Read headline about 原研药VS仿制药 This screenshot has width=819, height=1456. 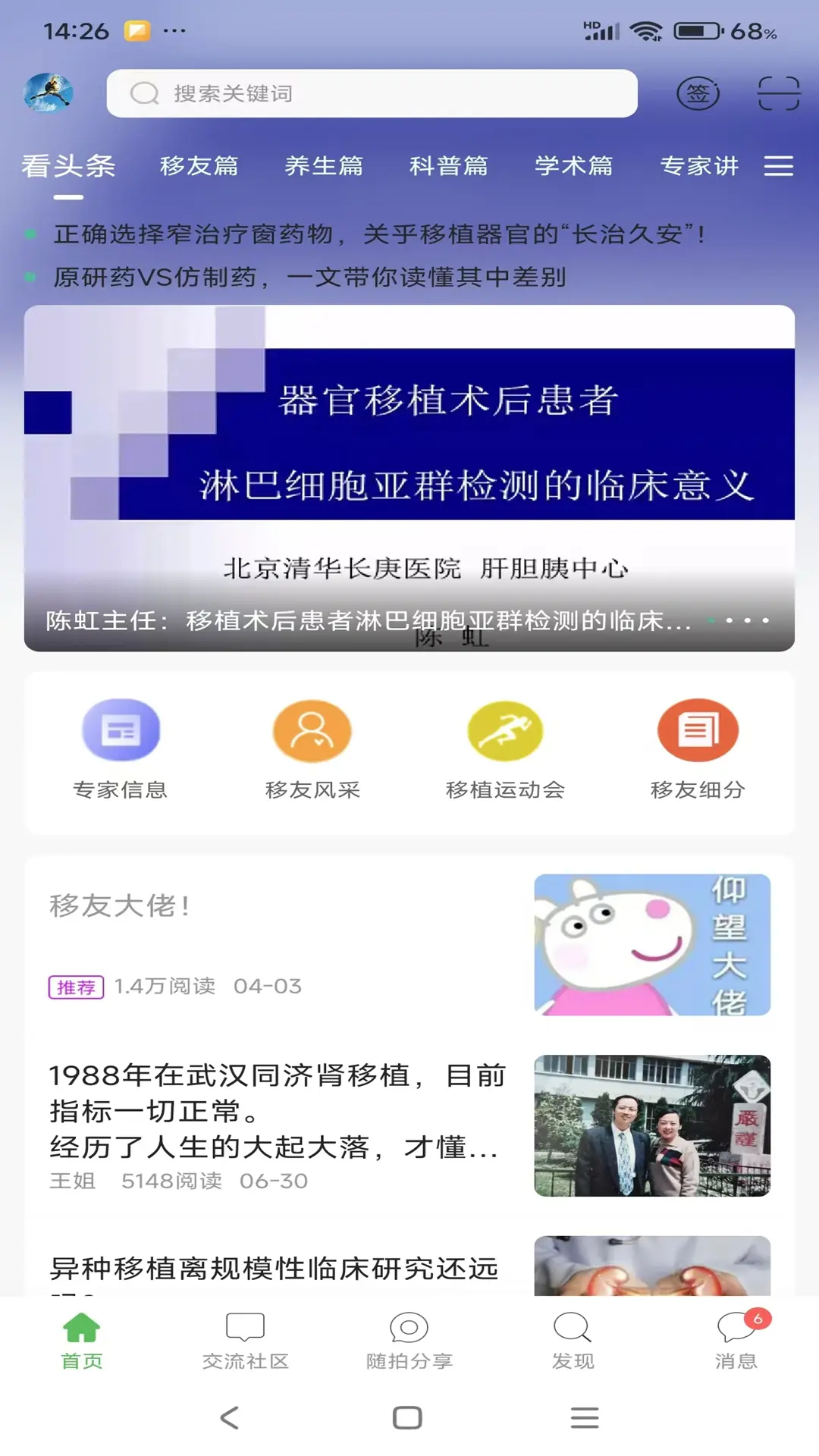tap(309, 277)
